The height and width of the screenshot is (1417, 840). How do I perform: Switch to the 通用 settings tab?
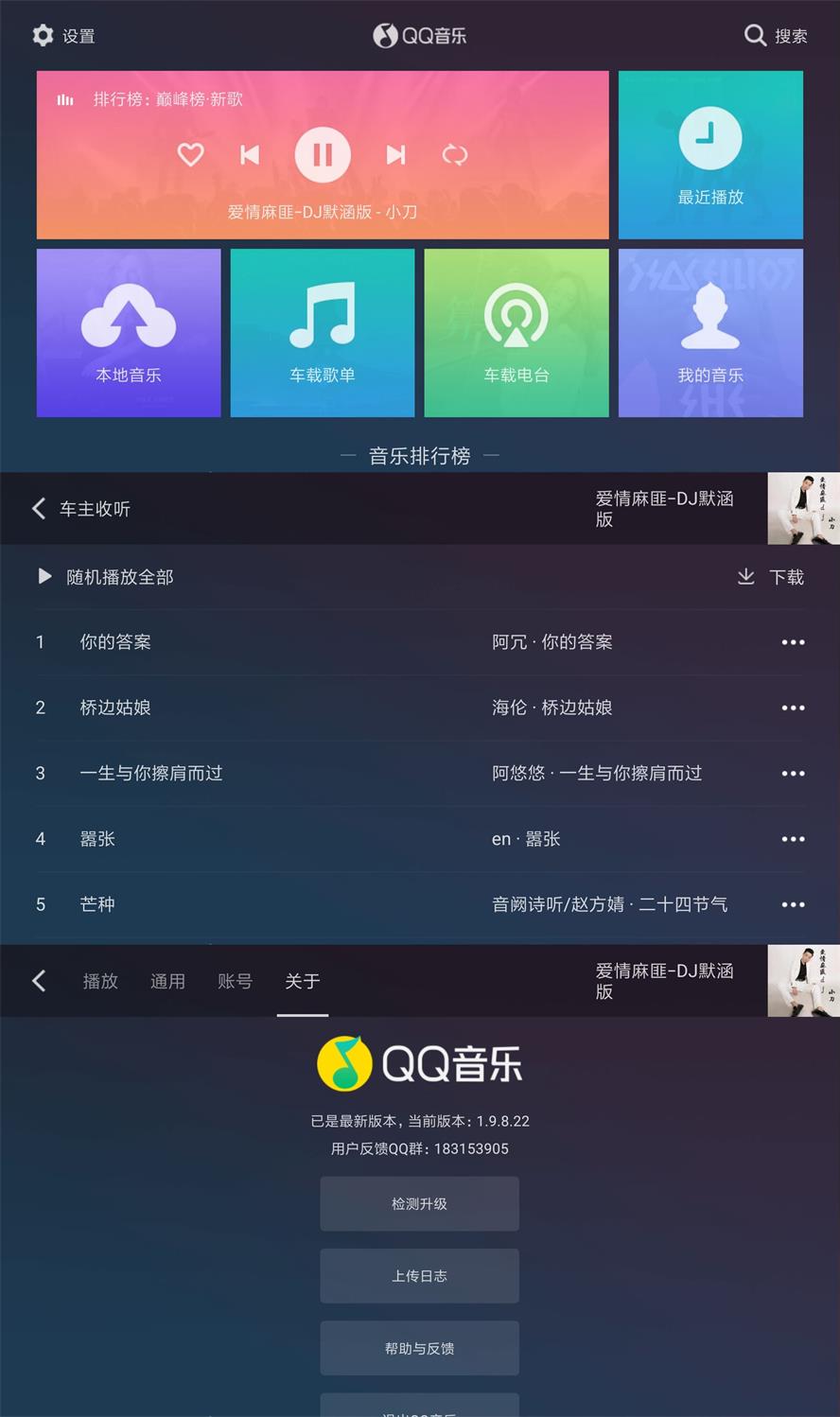pos(167,981)
